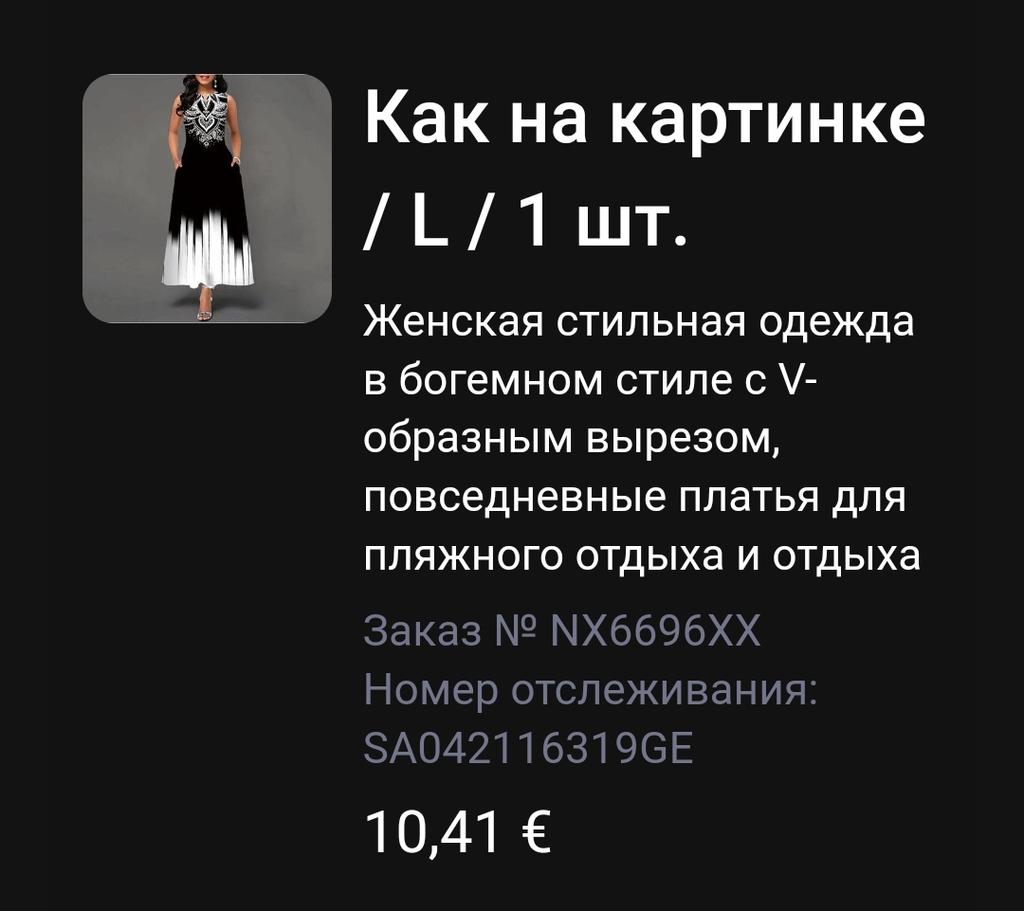Open the black-and-white dress product image
The image size is (1024, 911).
pyautogui.click(x=207, y=198)
